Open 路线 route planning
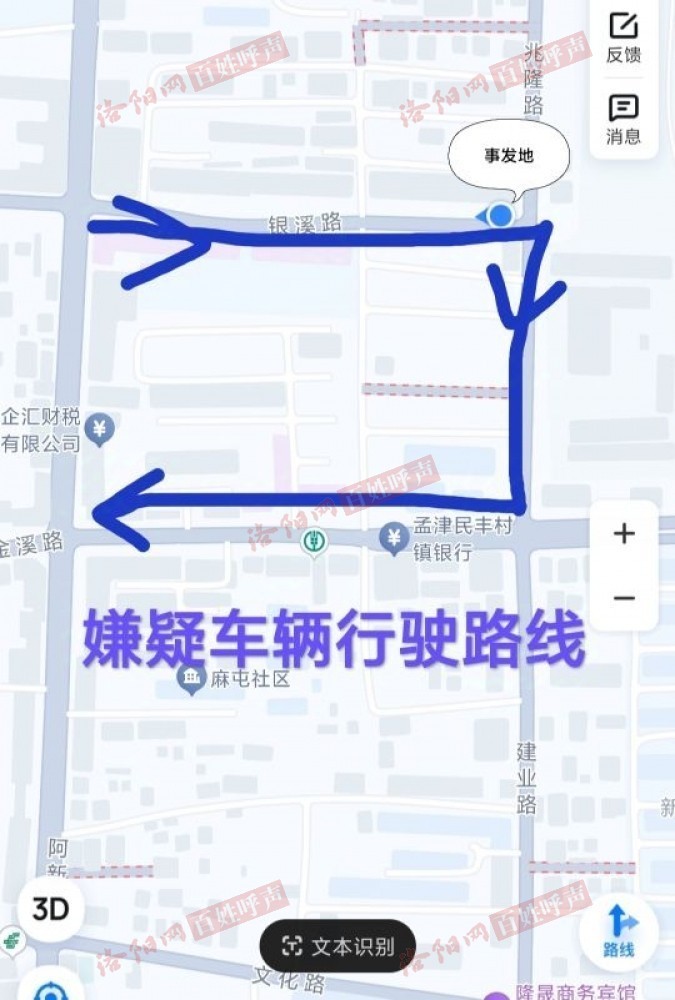 tap(619, 932)
